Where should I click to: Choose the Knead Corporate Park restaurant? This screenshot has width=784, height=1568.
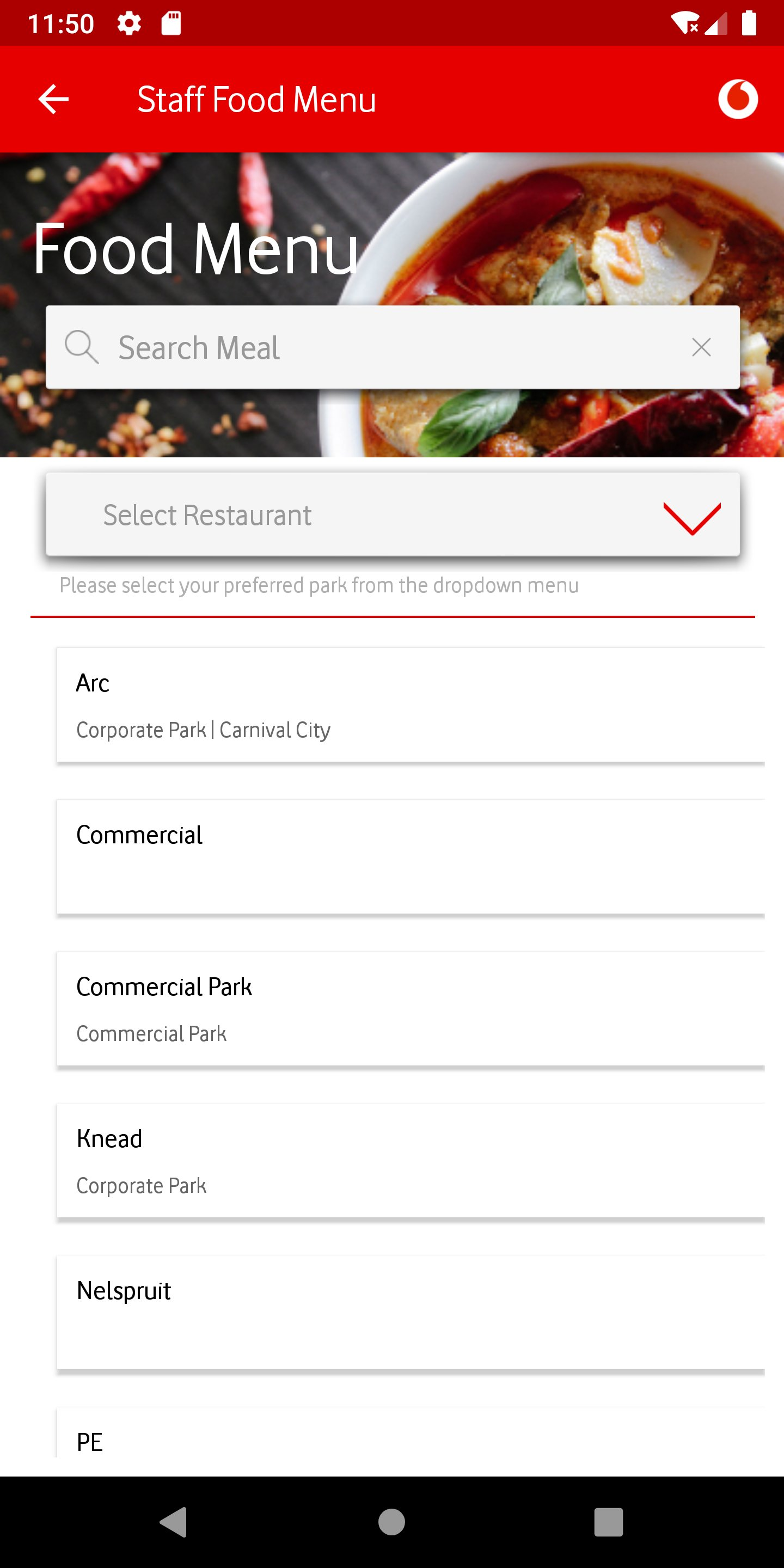(x=392, y=1160)
